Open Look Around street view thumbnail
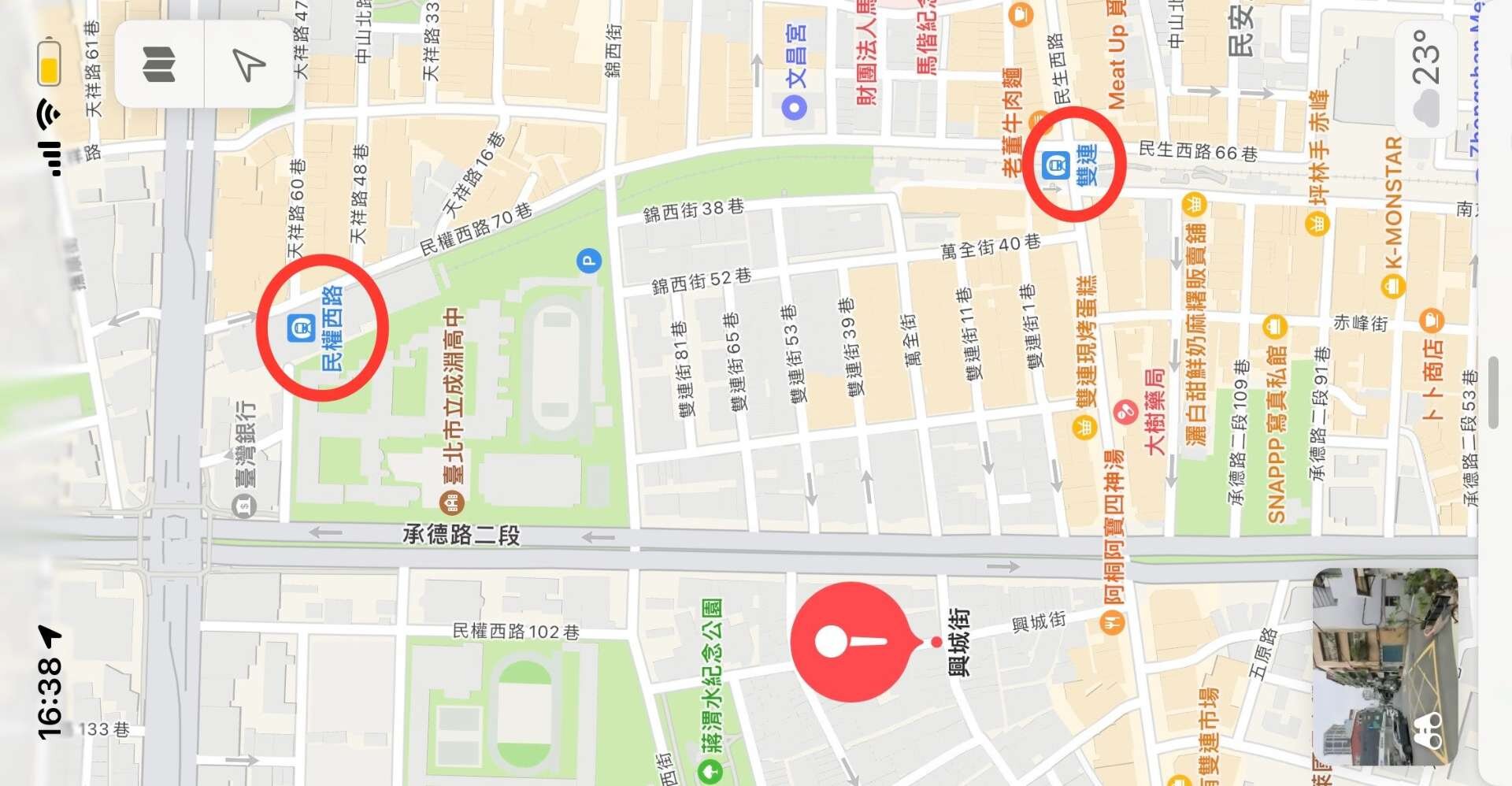This screenshot has height=786, width=1512. 1385,666
